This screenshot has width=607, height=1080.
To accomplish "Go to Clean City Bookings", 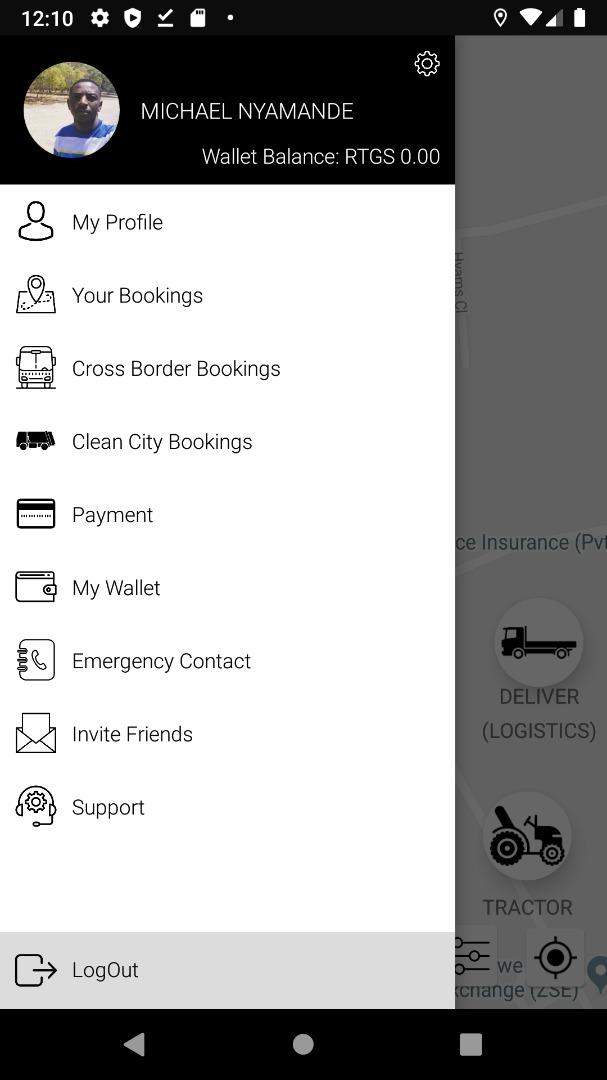I will click(227, 441).
